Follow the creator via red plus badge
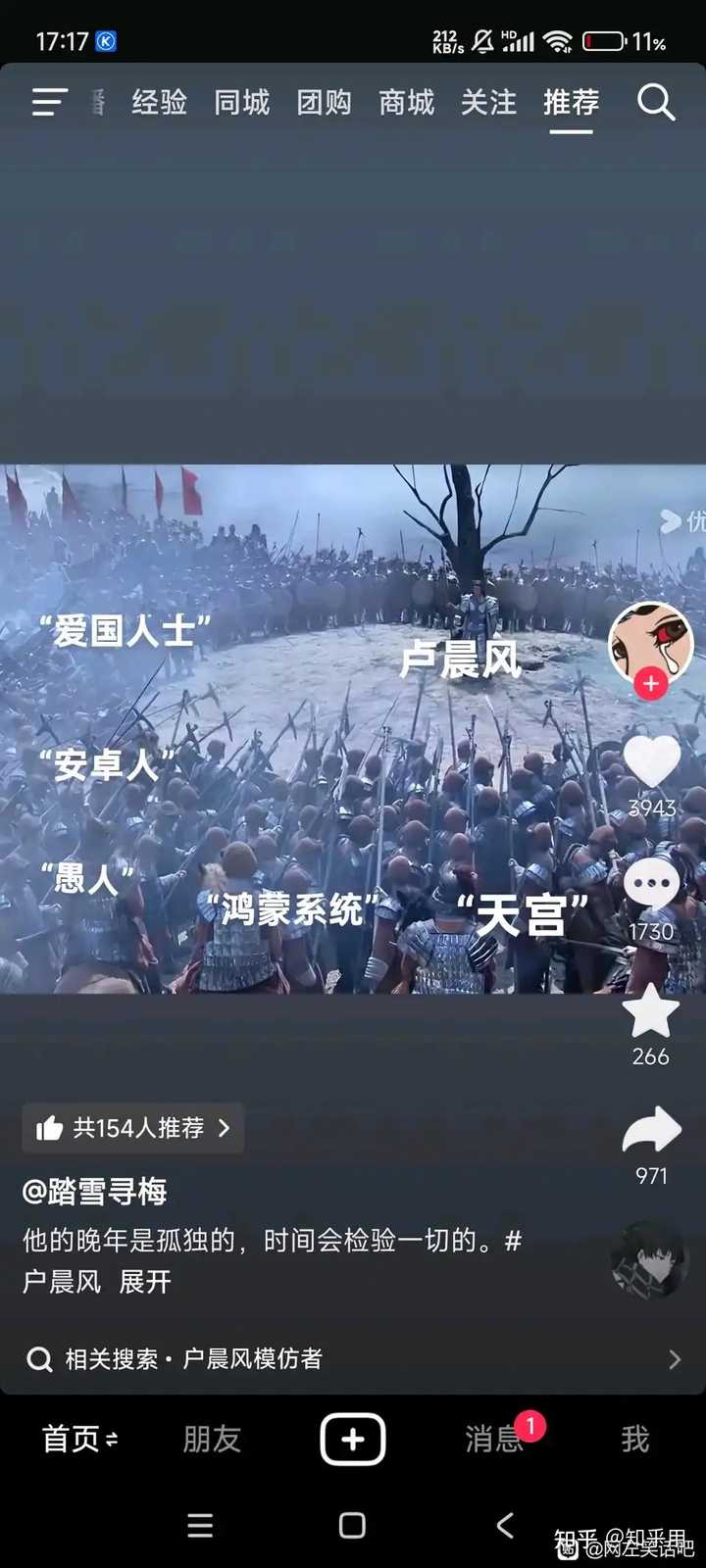This screenshot has width=706, height=1568. tap(651, 683)
